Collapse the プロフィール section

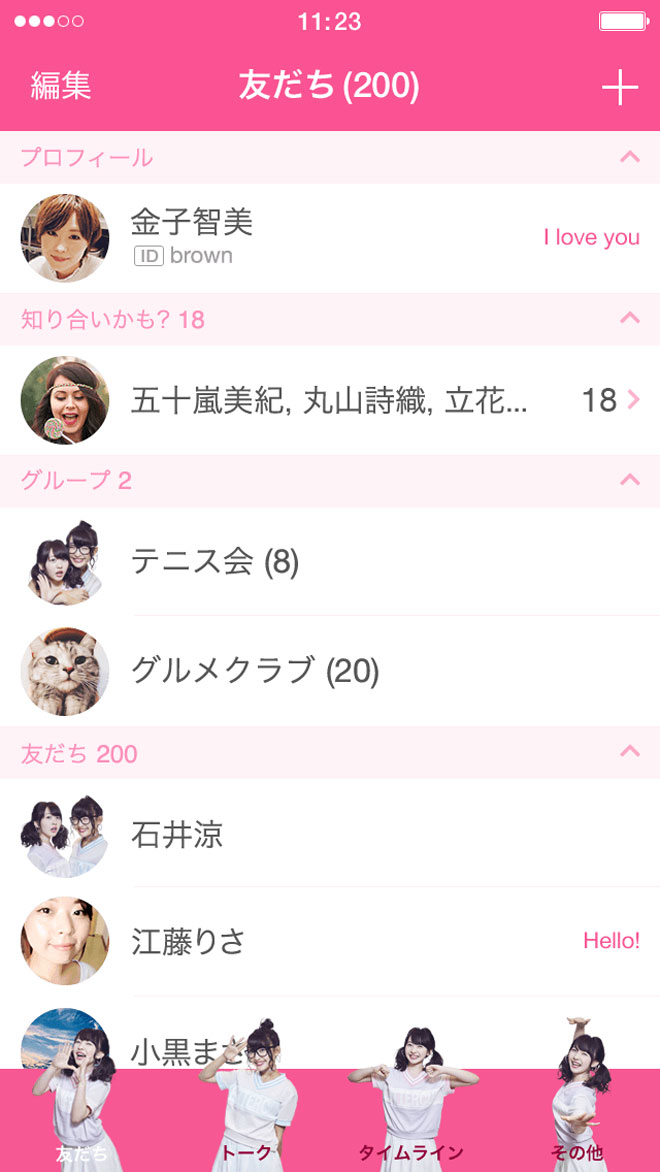click(x=629, y=157)
